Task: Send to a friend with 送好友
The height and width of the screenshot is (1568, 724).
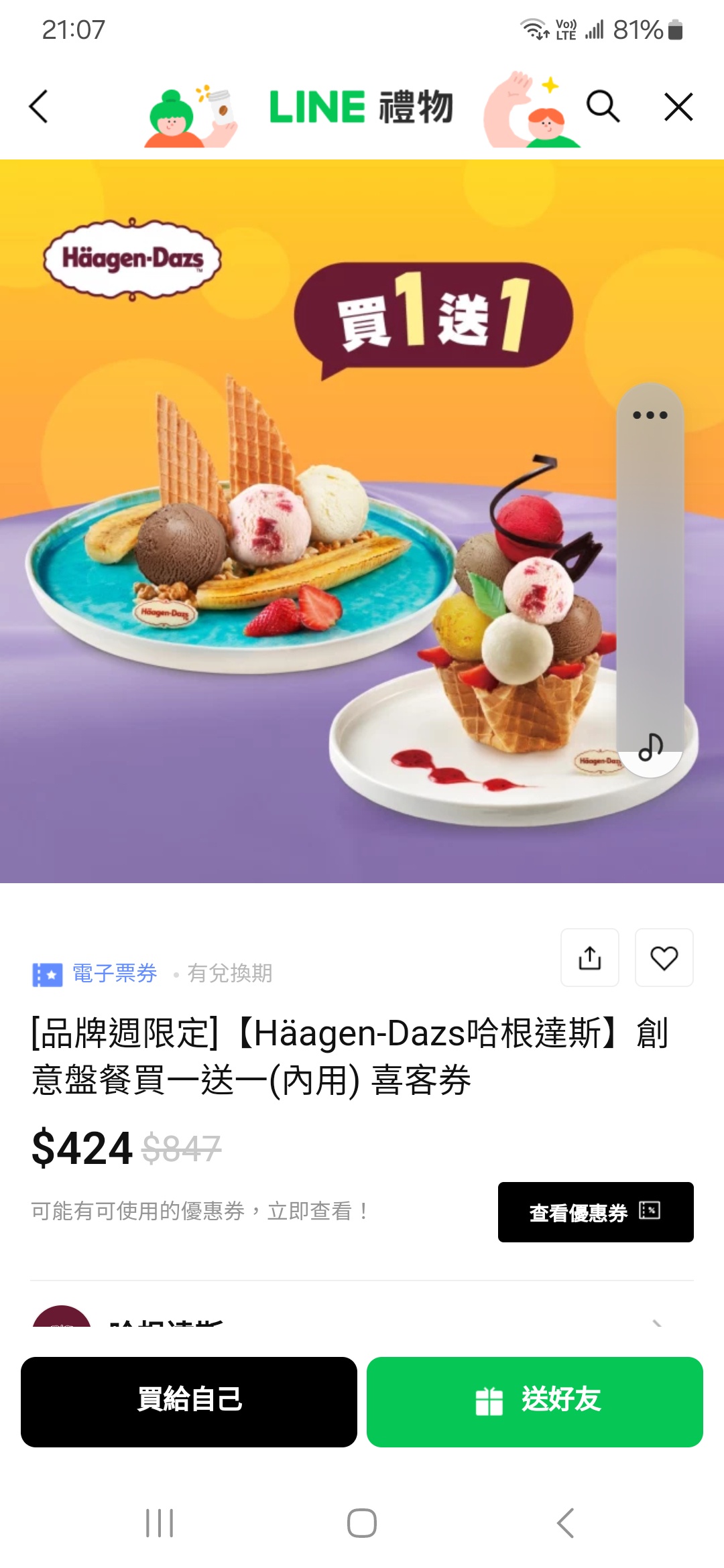Action: (534, 1402)
